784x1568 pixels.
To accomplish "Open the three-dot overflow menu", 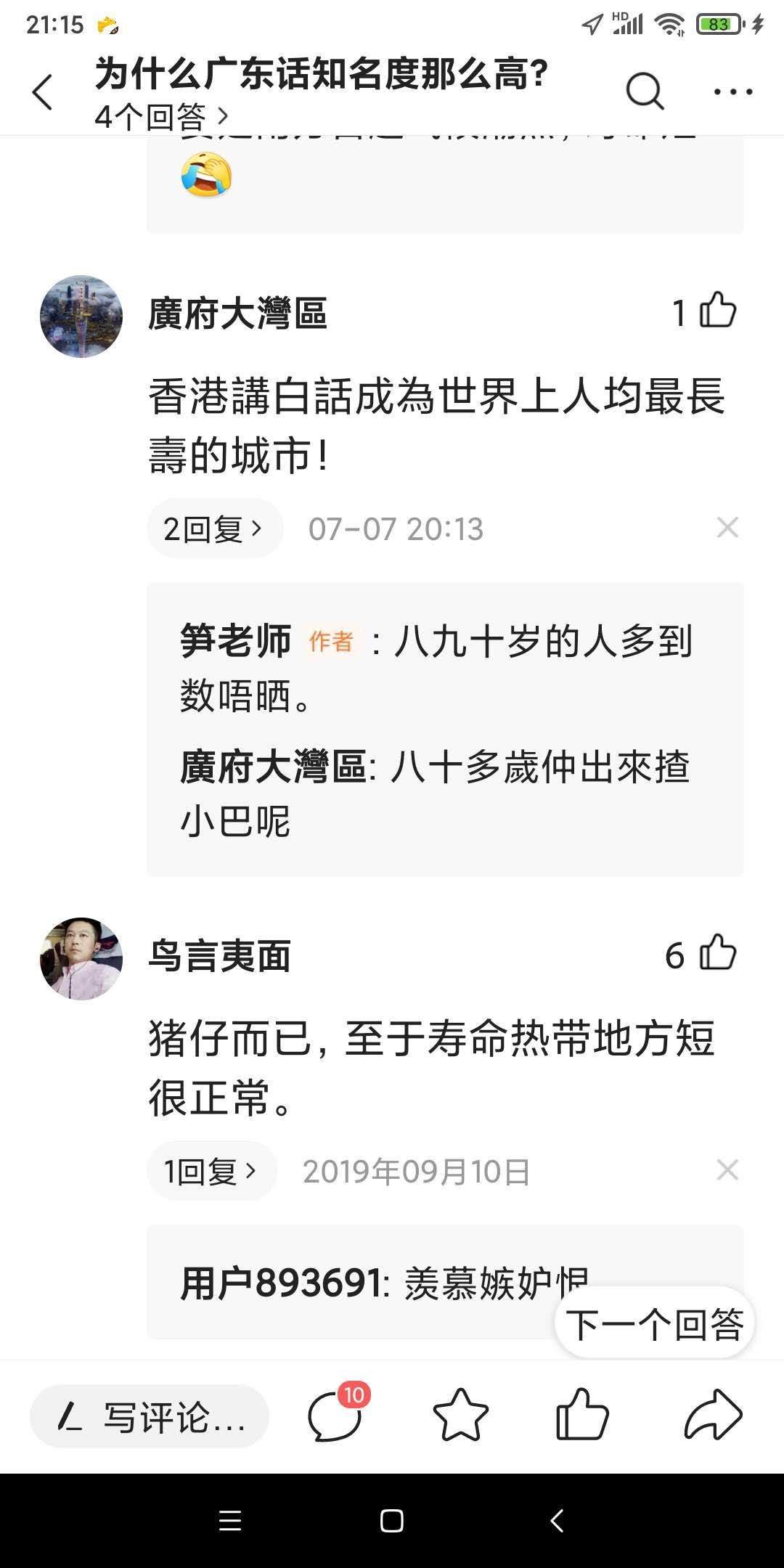I will pyautogui.click(x=732, y=92).
